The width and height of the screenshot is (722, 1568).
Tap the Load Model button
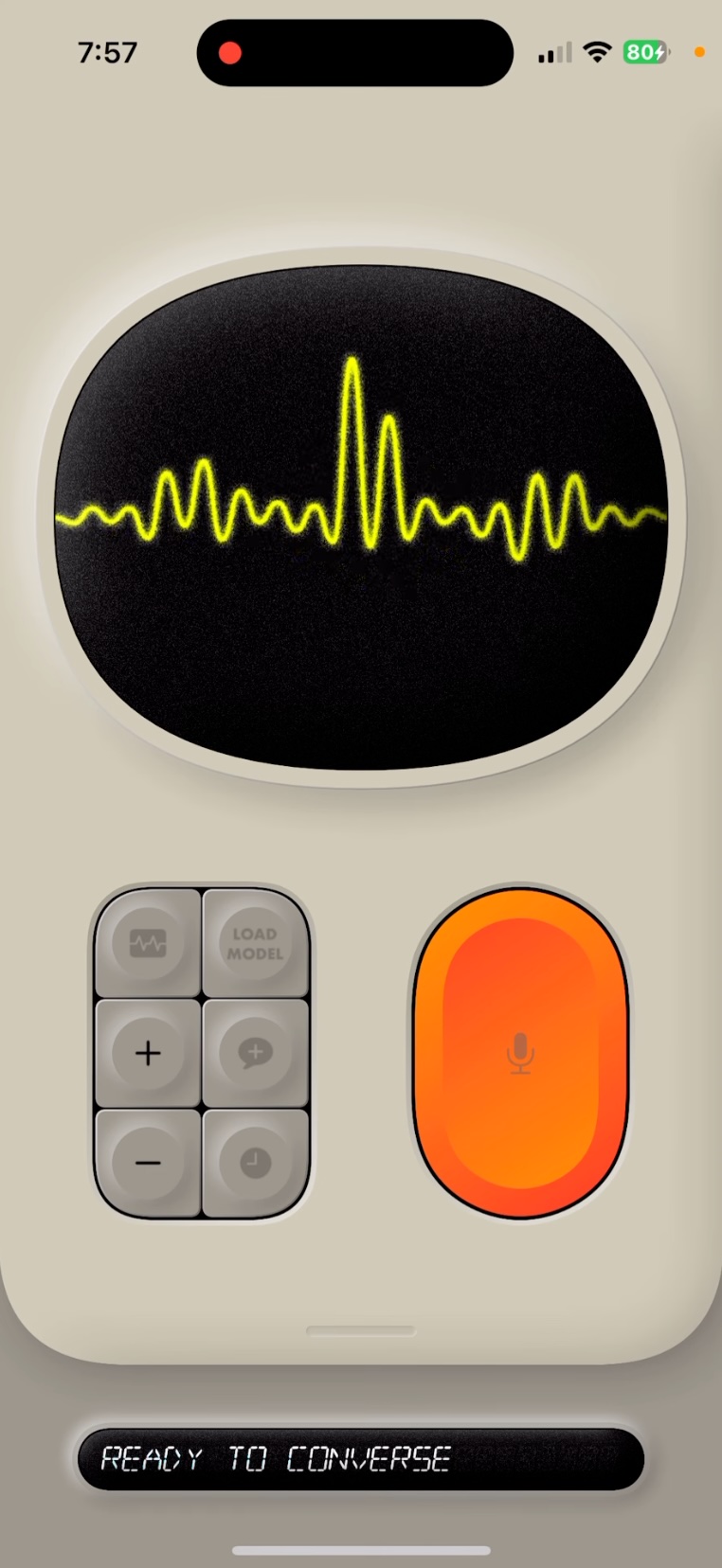coord(255,944)
